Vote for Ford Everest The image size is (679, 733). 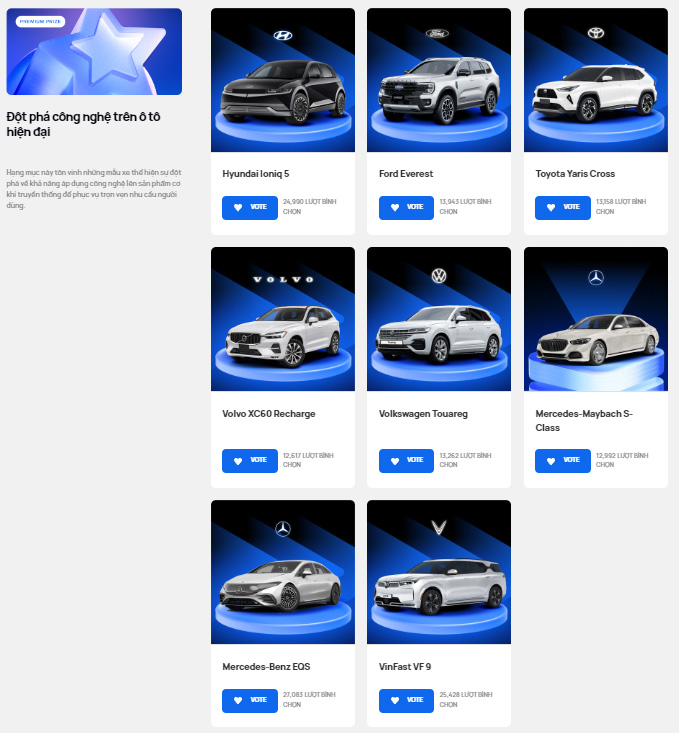(x=406, y=207)
